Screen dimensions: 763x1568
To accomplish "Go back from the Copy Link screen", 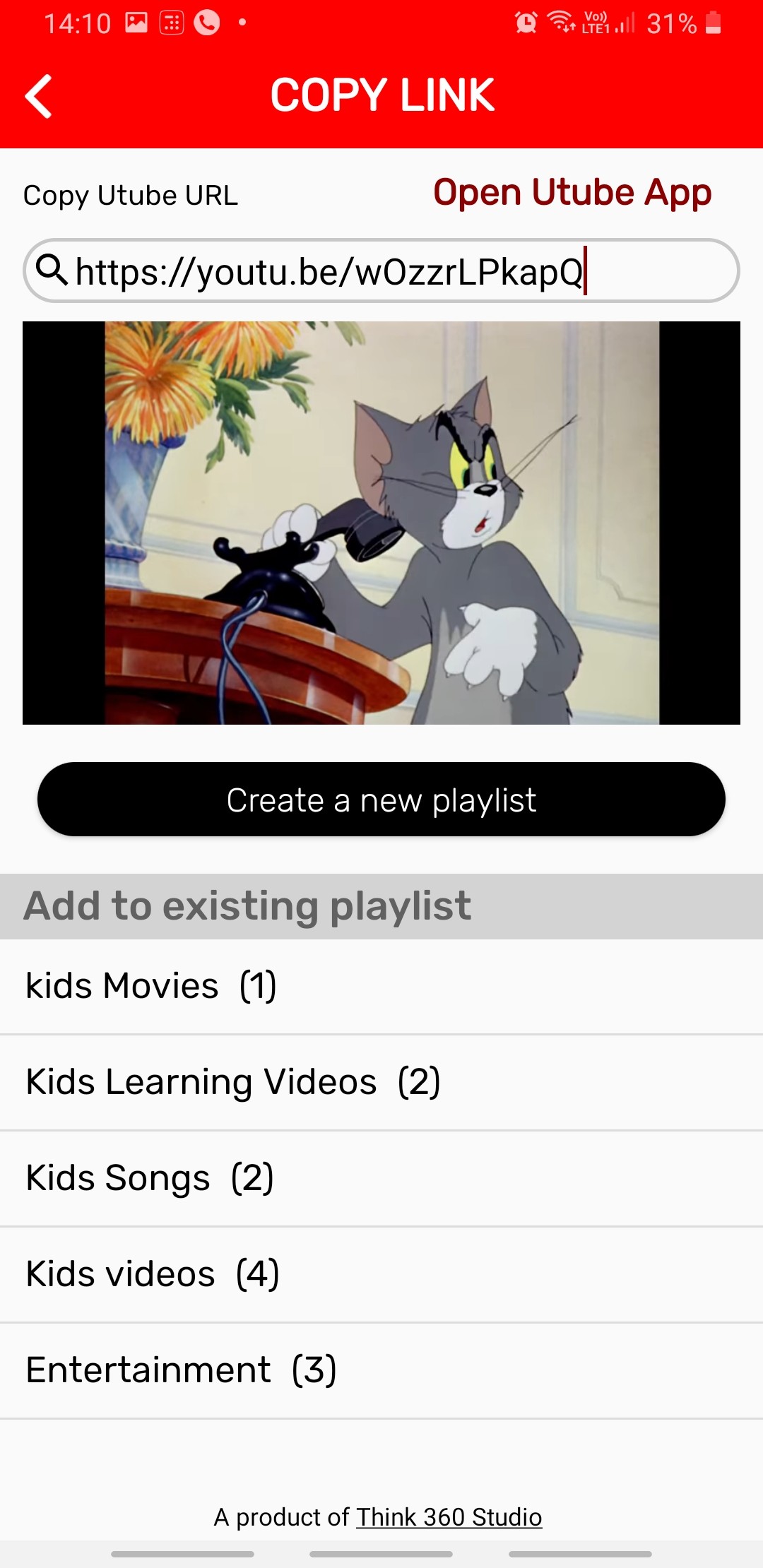I will (39, 96).
